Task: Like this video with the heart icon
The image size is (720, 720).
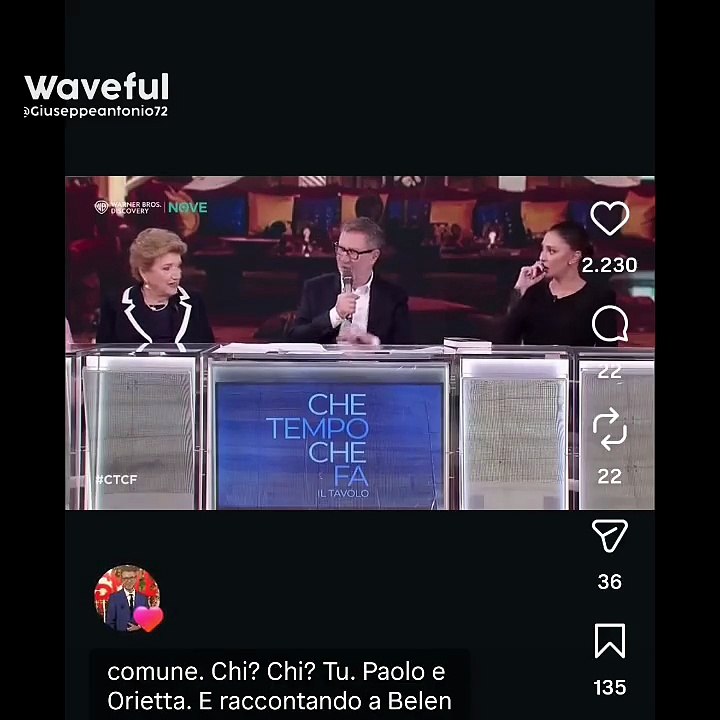Action: pos(609,219)
